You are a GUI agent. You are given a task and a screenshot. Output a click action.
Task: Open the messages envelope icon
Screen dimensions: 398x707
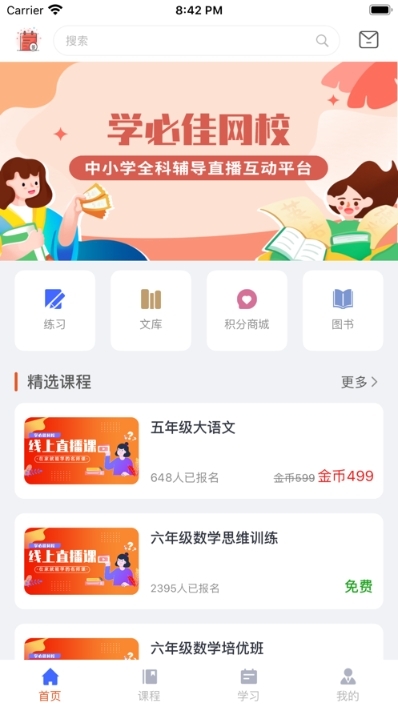click(369, 40)
